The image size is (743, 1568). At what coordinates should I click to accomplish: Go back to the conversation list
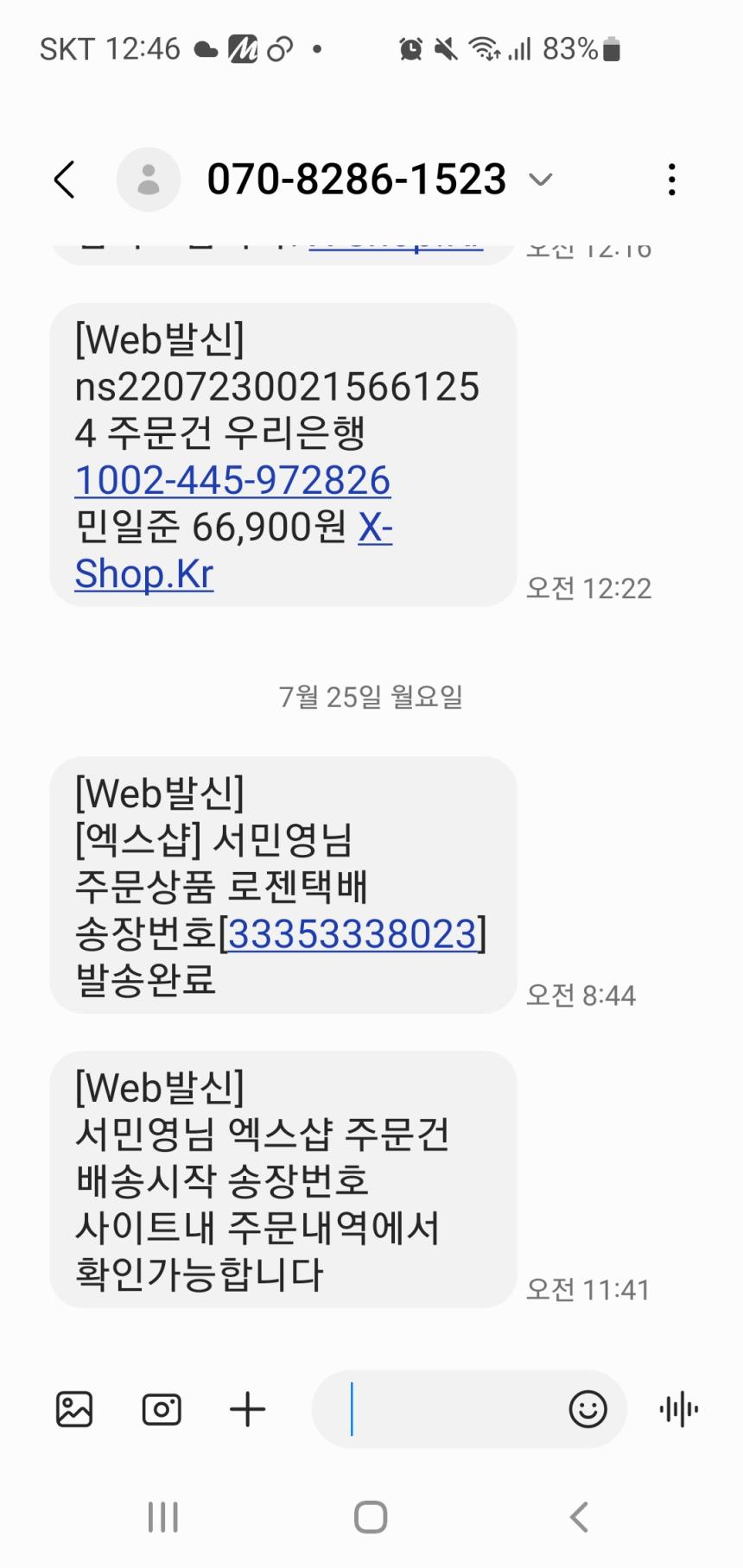[65, 180]
